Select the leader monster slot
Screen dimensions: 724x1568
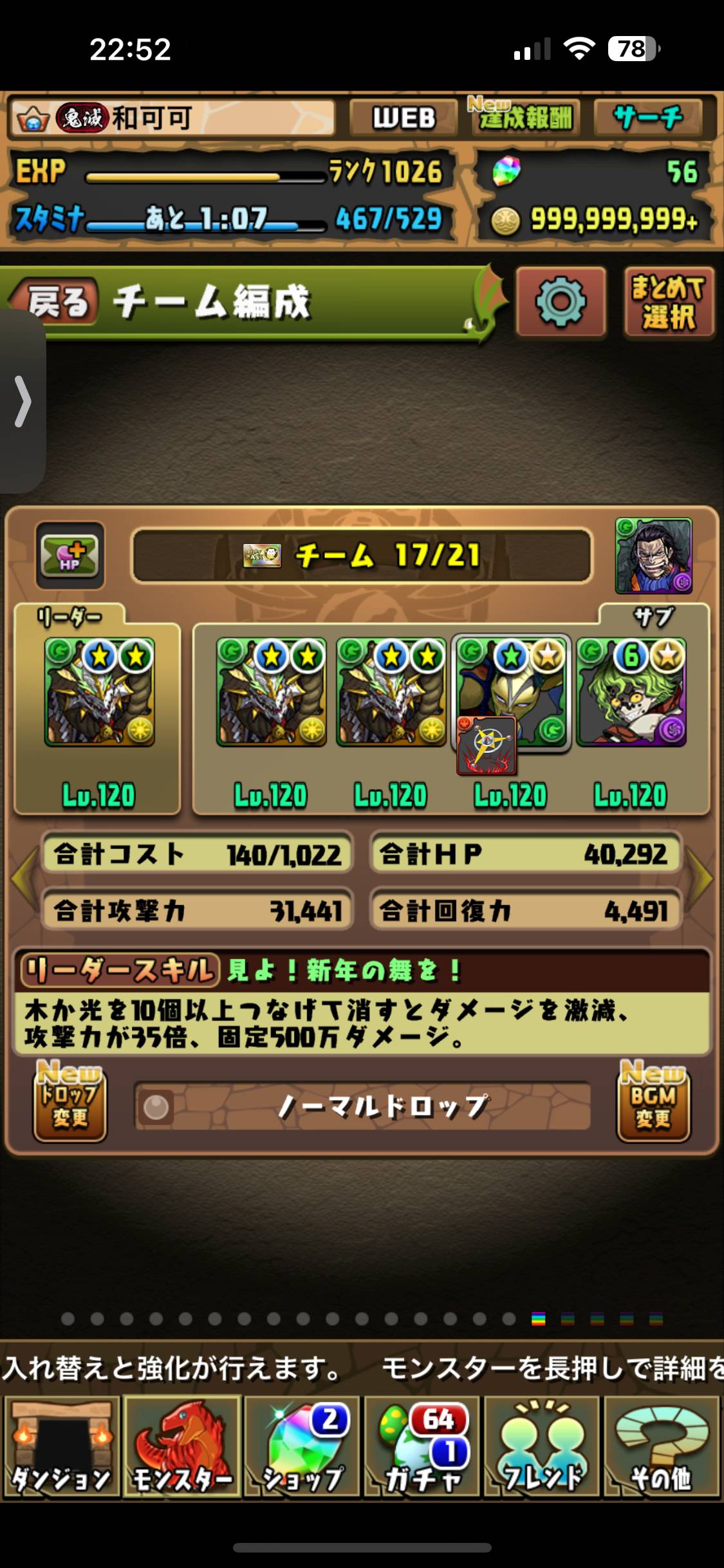[99, 692]
